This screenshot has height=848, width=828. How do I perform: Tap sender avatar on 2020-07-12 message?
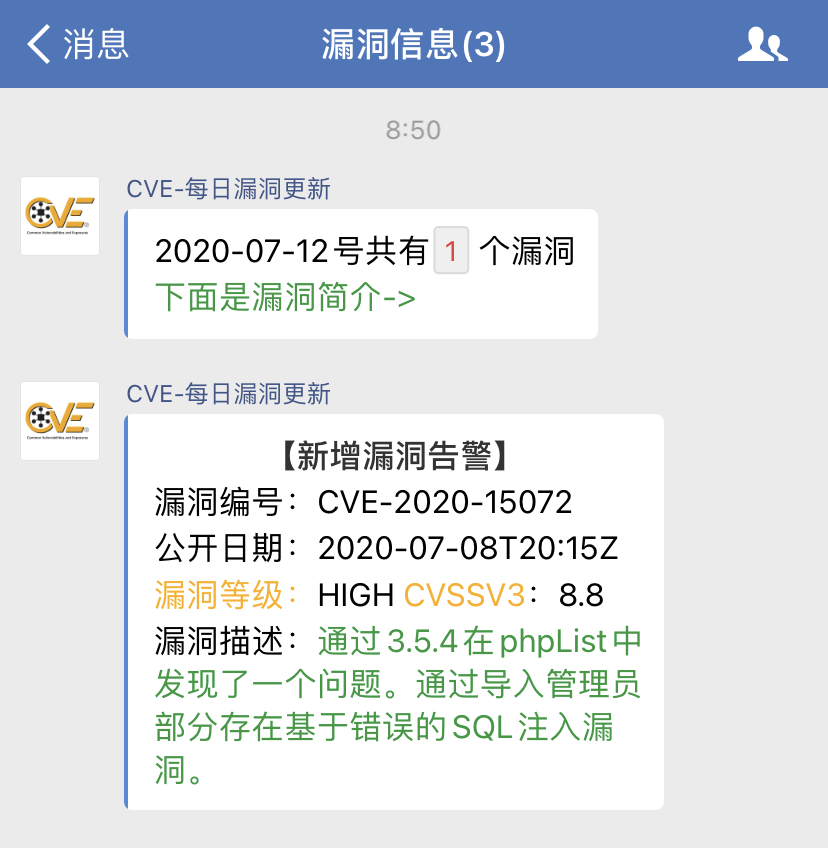[x=60, y=216]
